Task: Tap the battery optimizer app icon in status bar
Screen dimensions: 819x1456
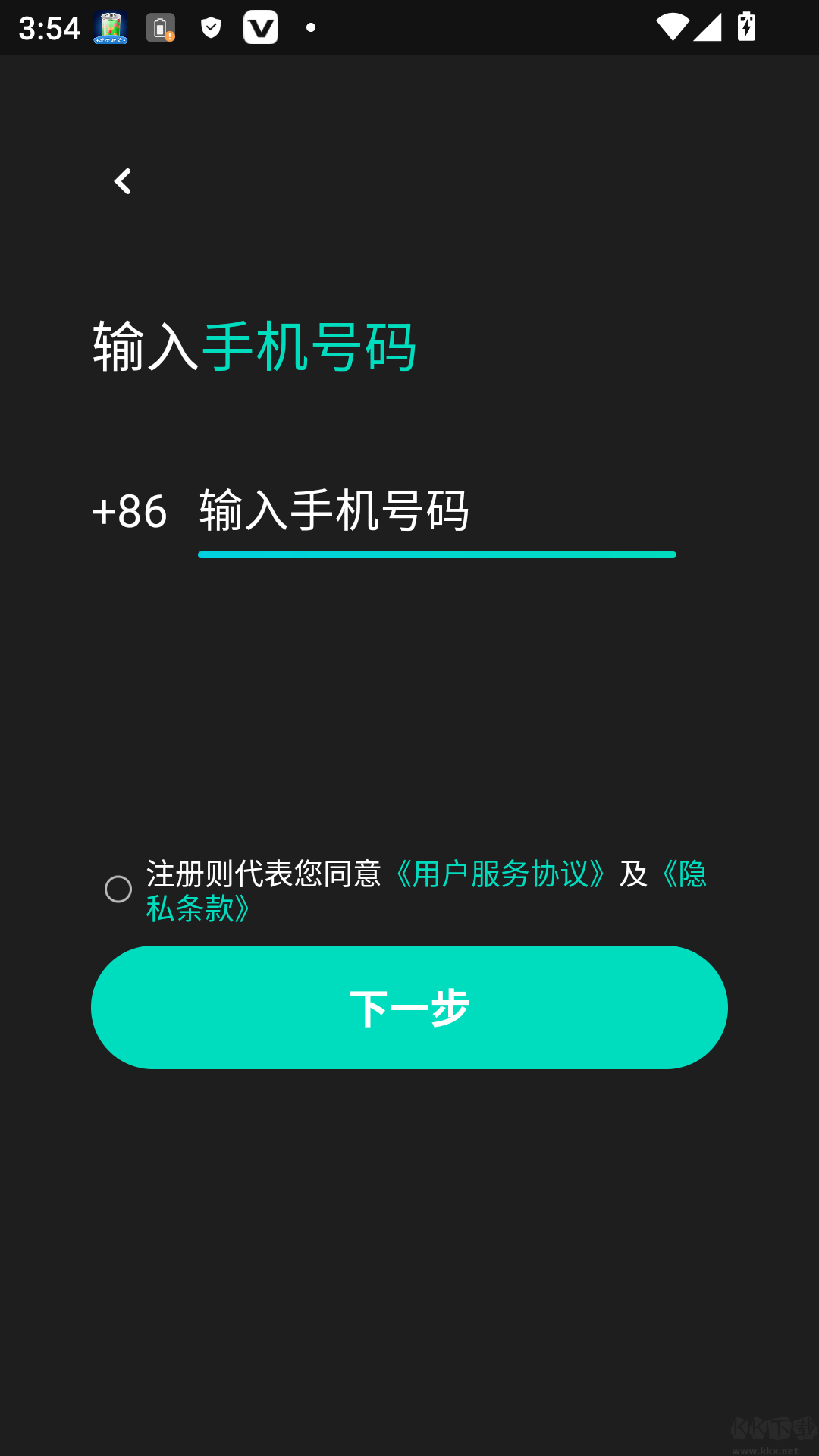Action: click(109, 29)
